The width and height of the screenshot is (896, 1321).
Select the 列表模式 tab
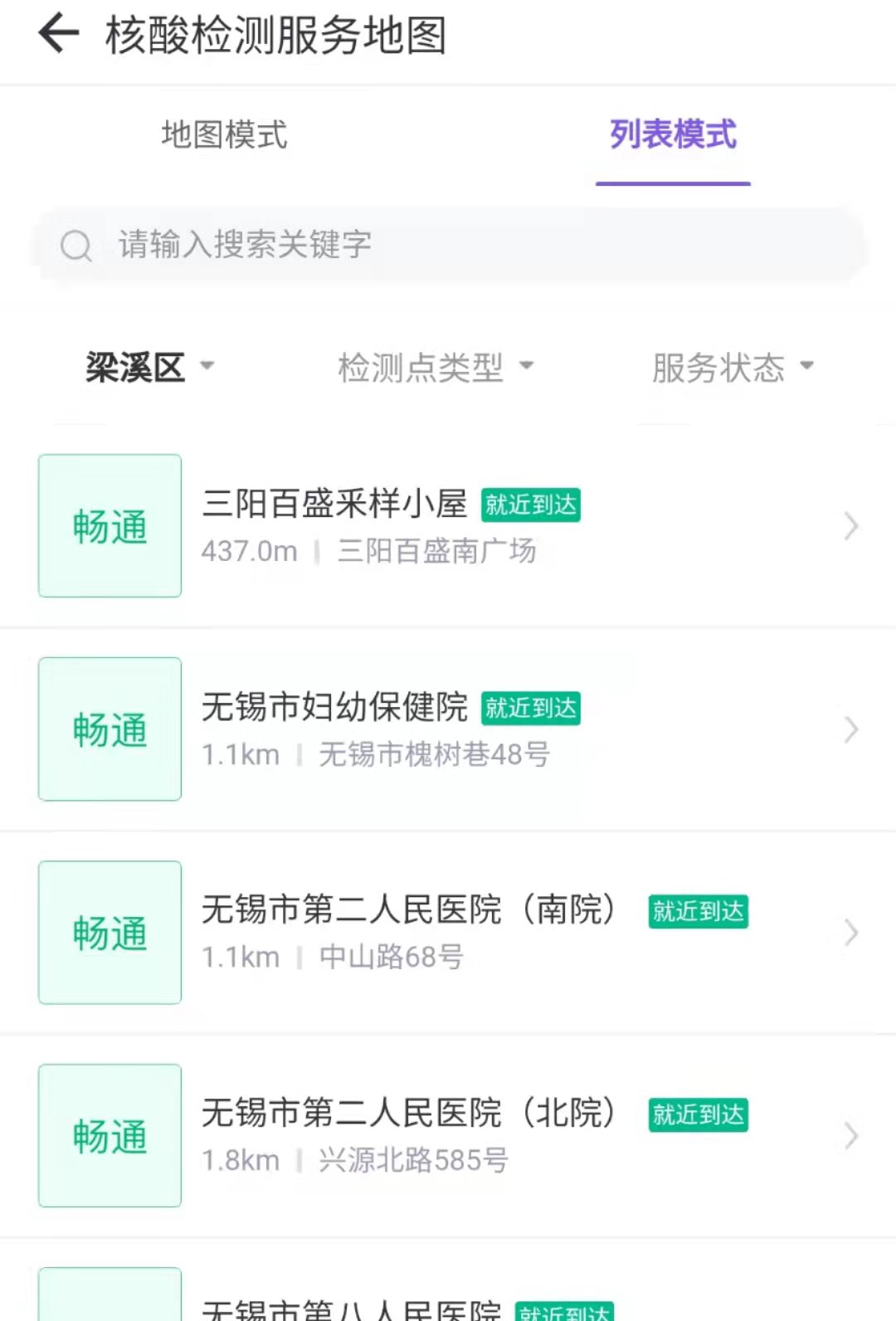(673, 135)
